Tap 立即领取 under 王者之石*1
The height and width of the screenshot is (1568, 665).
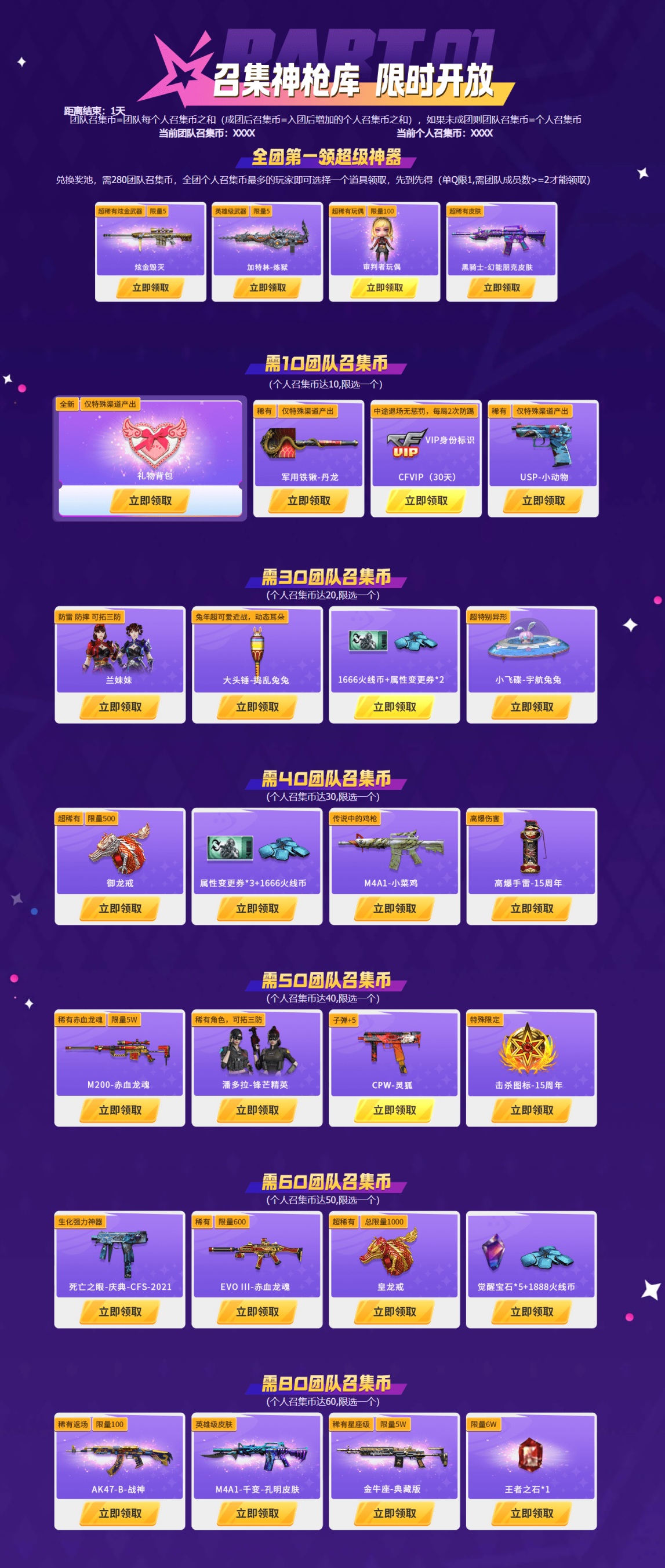(x=532, y=1512)
